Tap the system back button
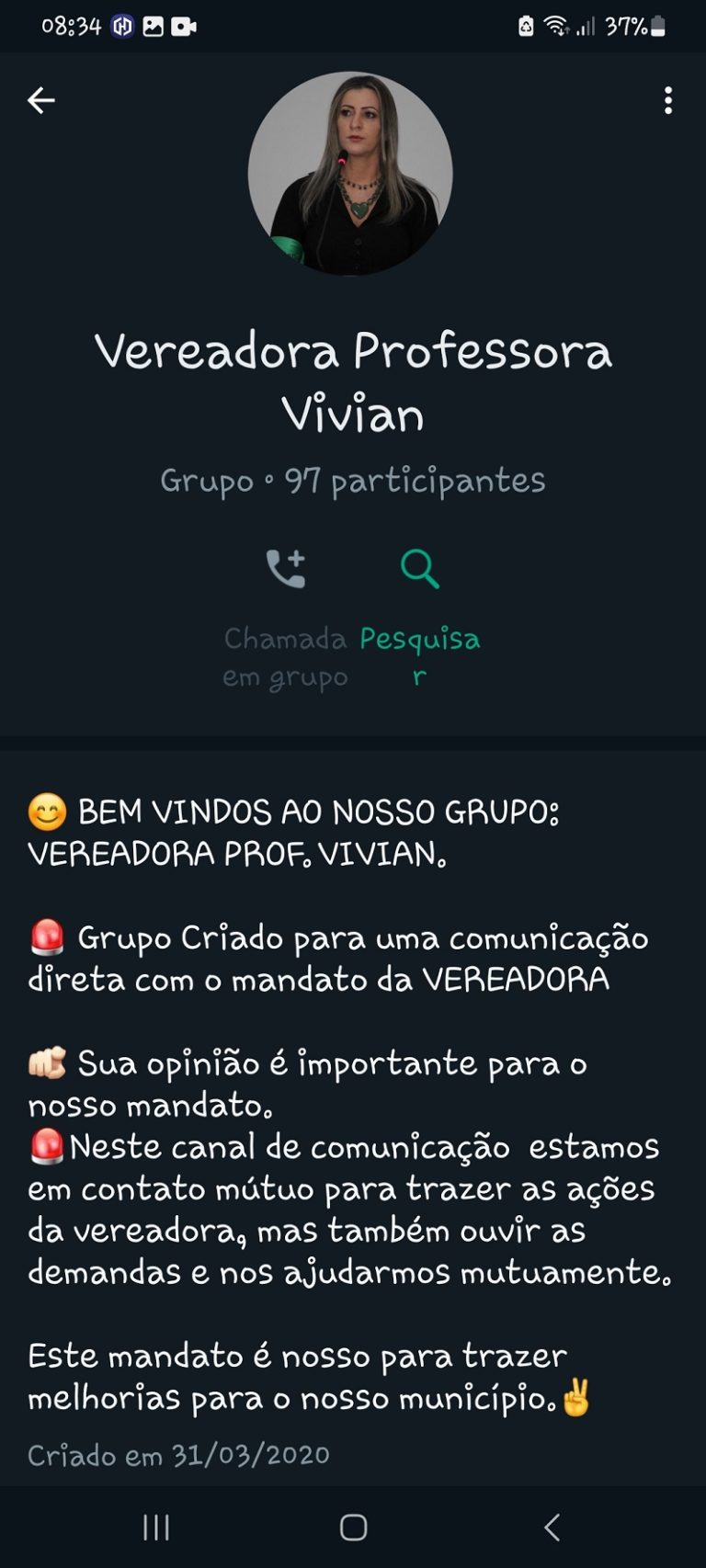This screenshot has height=1568, width=706. click(552, 1528)
